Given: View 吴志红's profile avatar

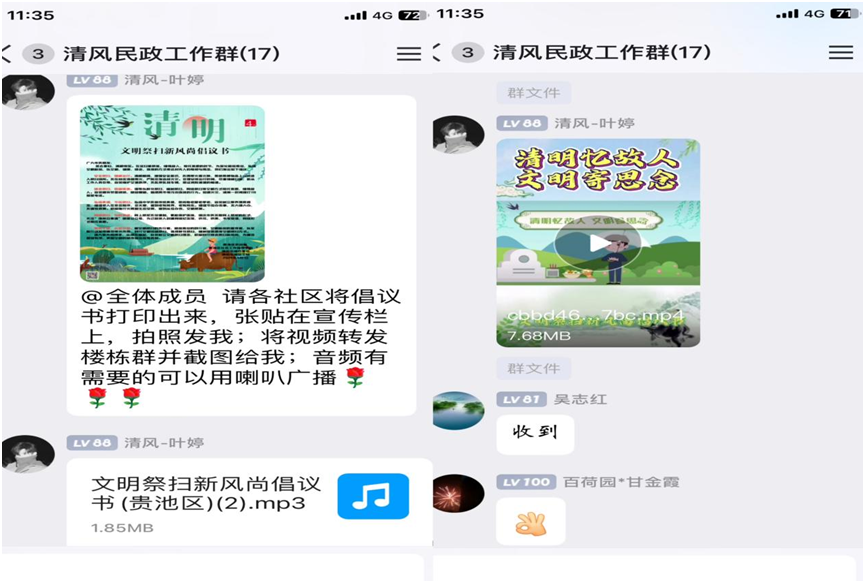Looking at the screenshot, I should [458, 411].
